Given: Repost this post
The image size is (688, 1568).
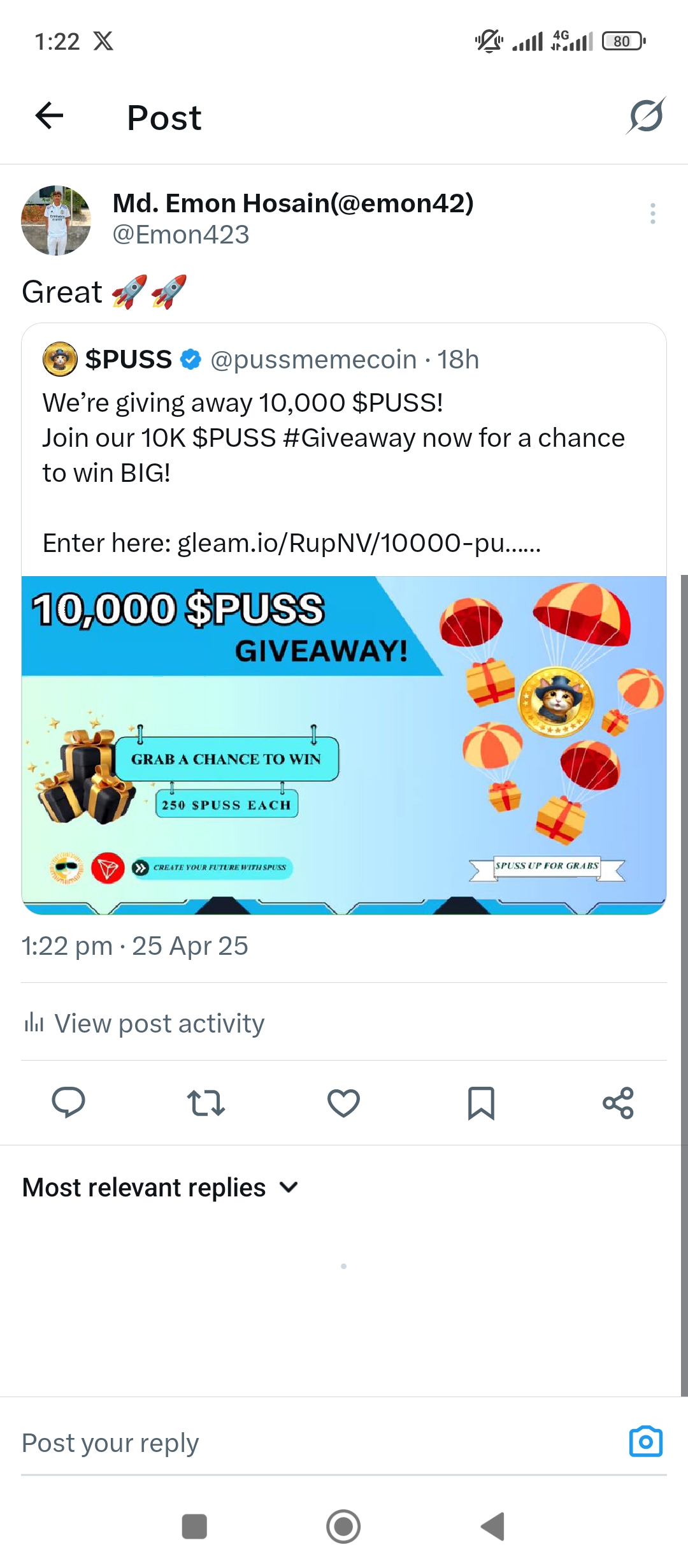Looking at the screenshot, I should click(x=206, y=1103).
